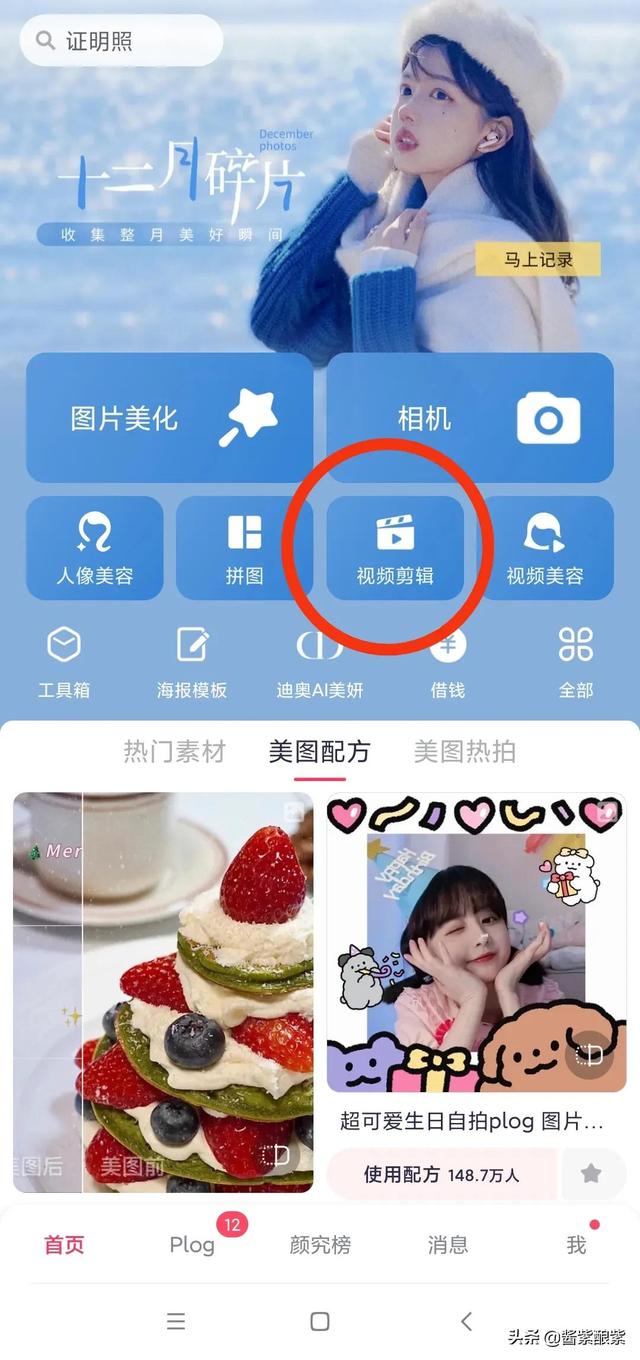Screen dimensions: 640x1360
Task: Go to the Plog tab
Action: [192, 1245]
